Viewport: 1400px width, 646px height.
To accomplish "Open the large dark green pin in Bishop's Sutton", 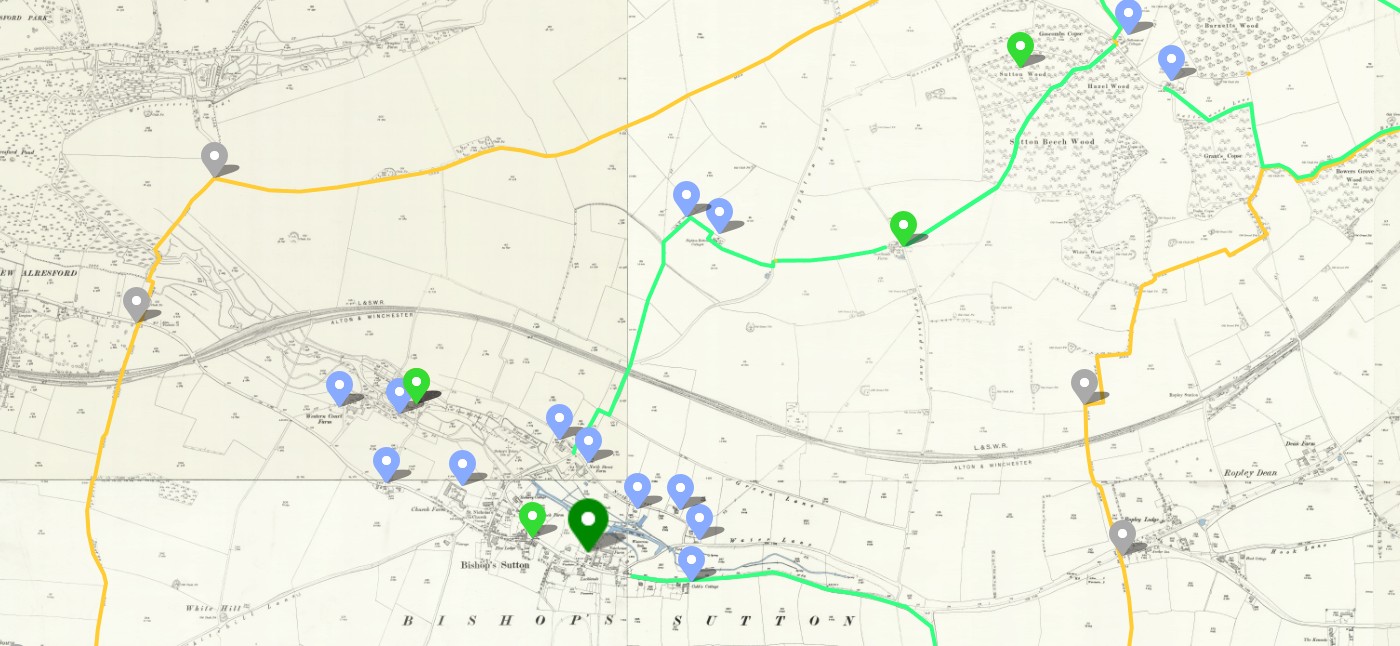I will click(587, 522).
